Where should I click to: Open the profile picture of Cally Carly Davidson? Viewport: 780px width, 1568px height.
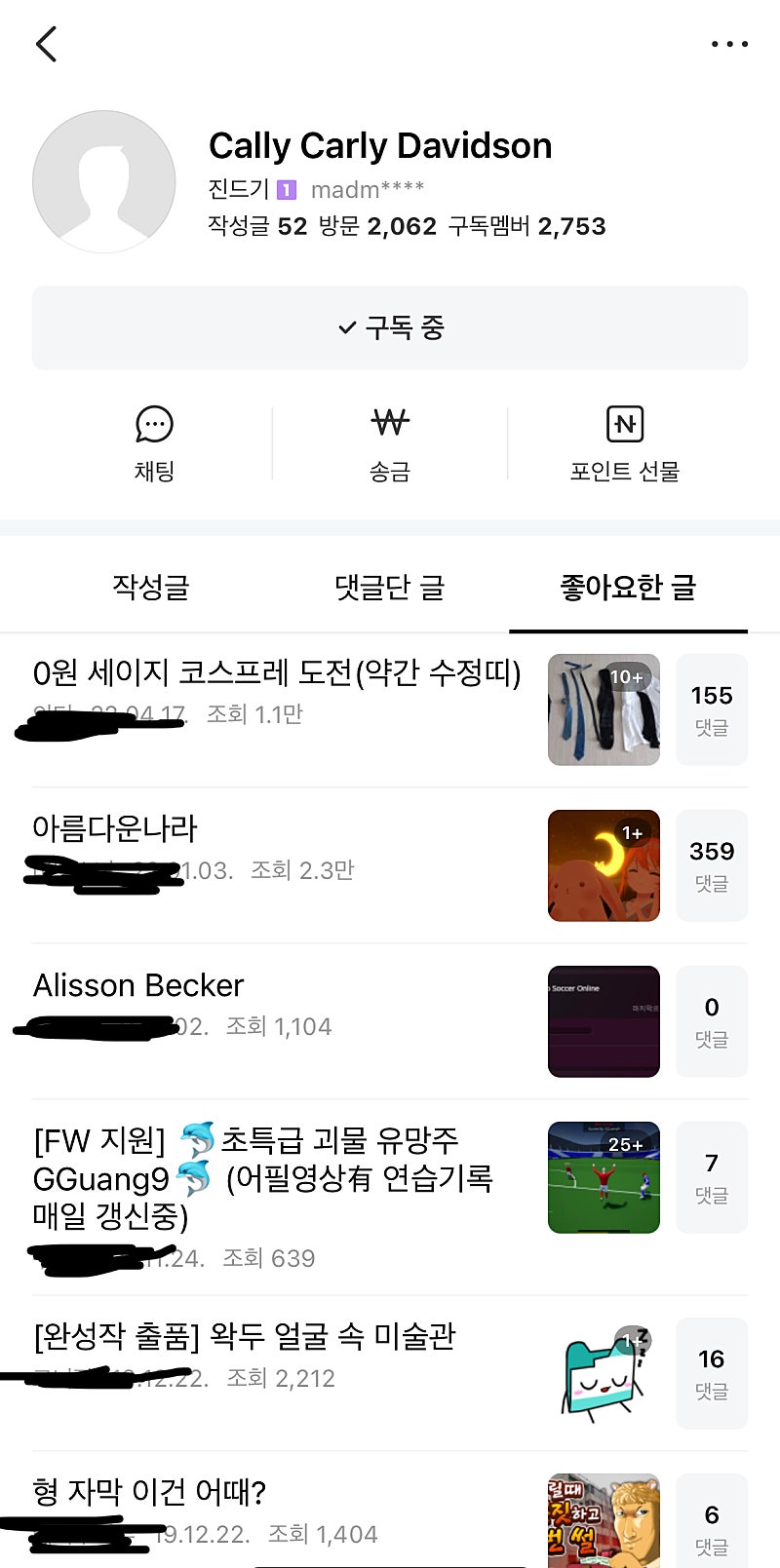(x=104, y=182)
